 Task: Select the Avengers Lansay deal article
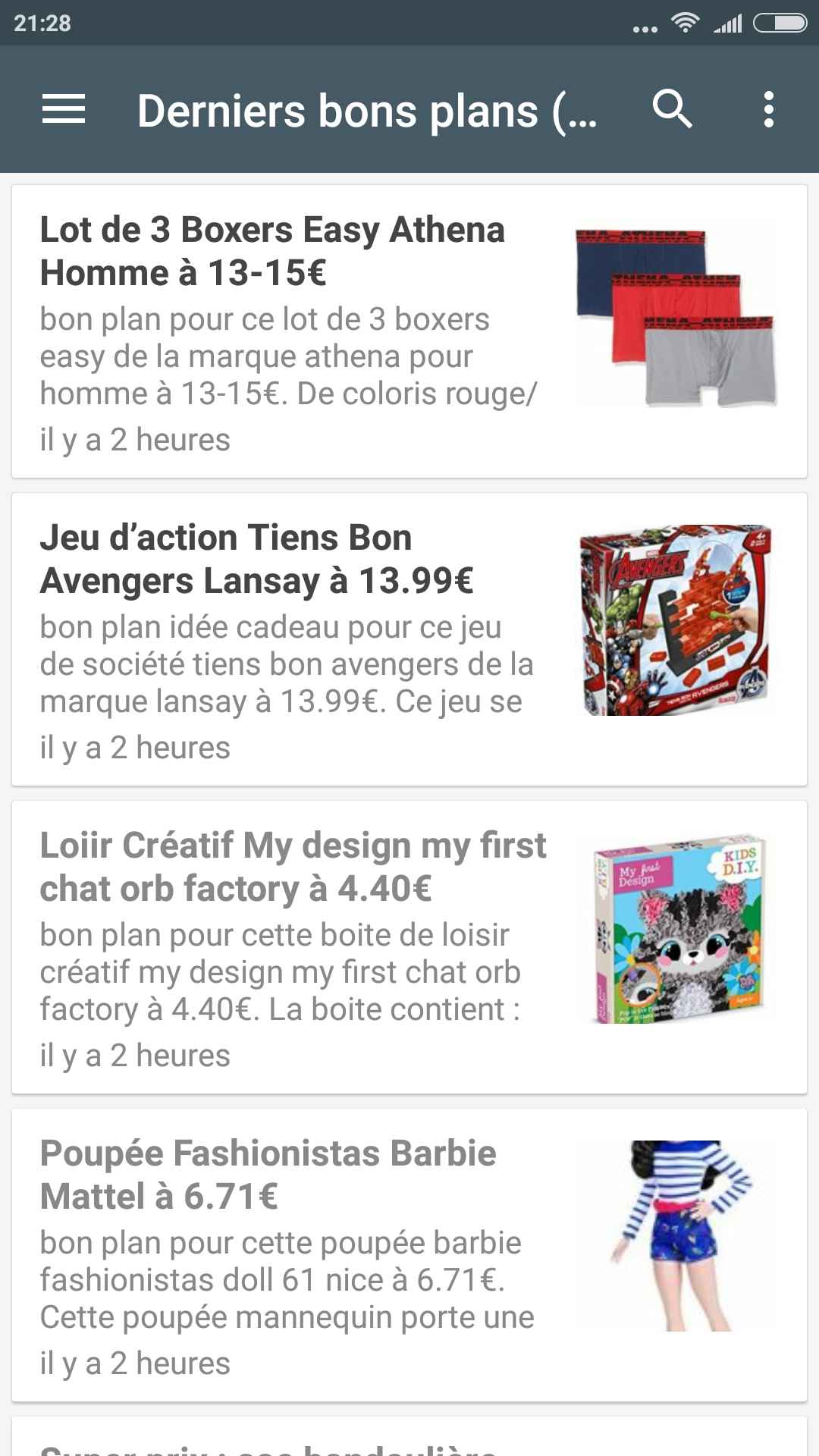coord(303,637)
